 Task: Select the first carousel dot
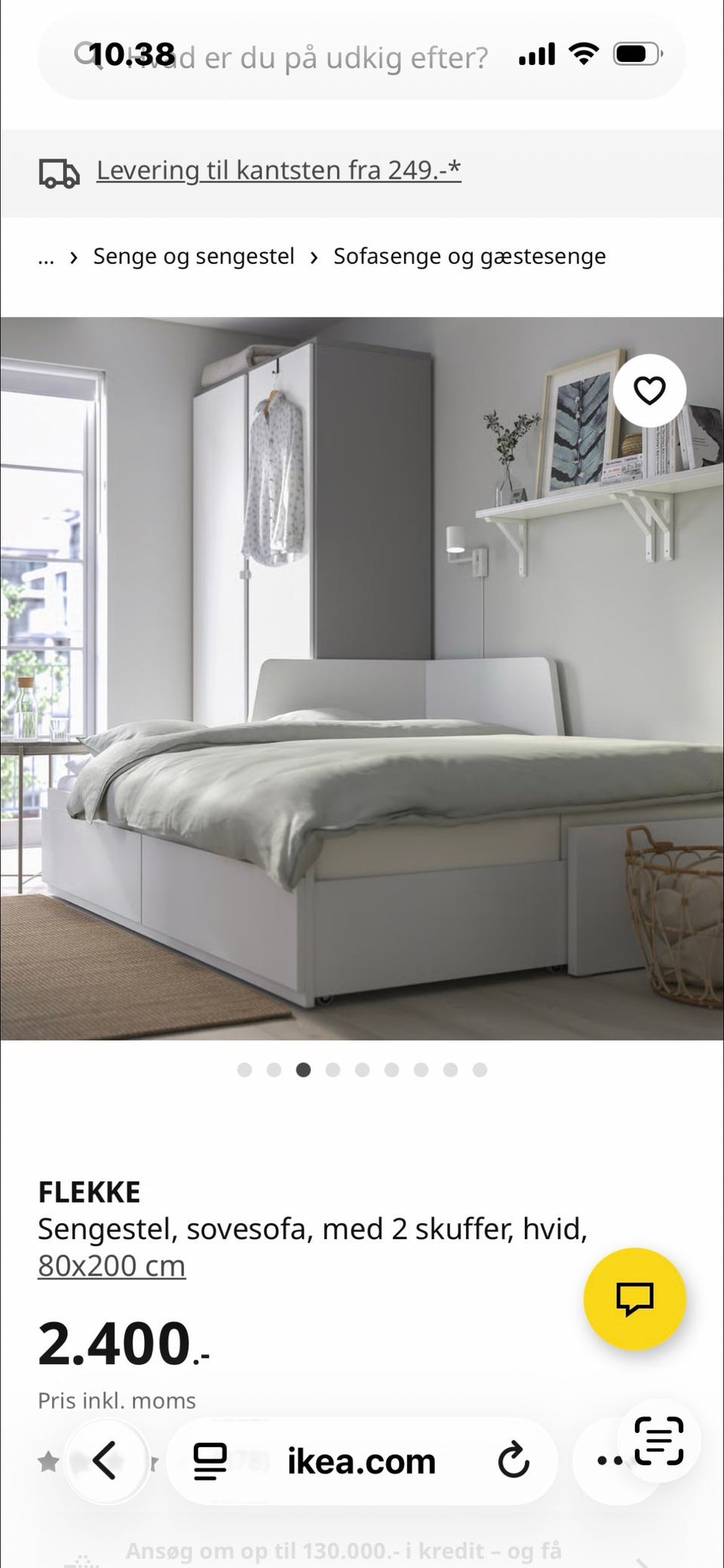pos(245,1071)
